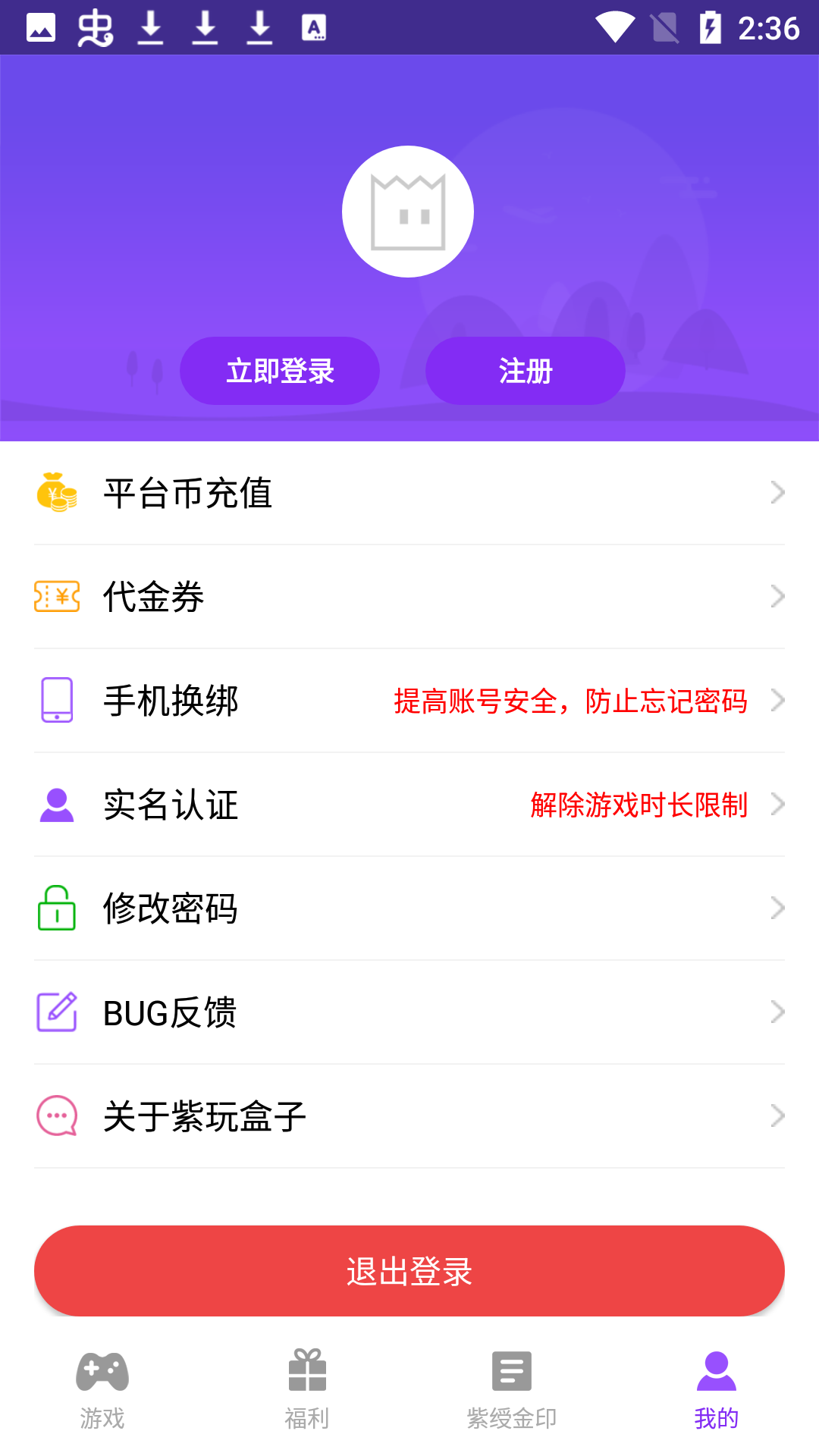
Task: Open 实名认证 via its right arrow
Action: pos(780,805)
